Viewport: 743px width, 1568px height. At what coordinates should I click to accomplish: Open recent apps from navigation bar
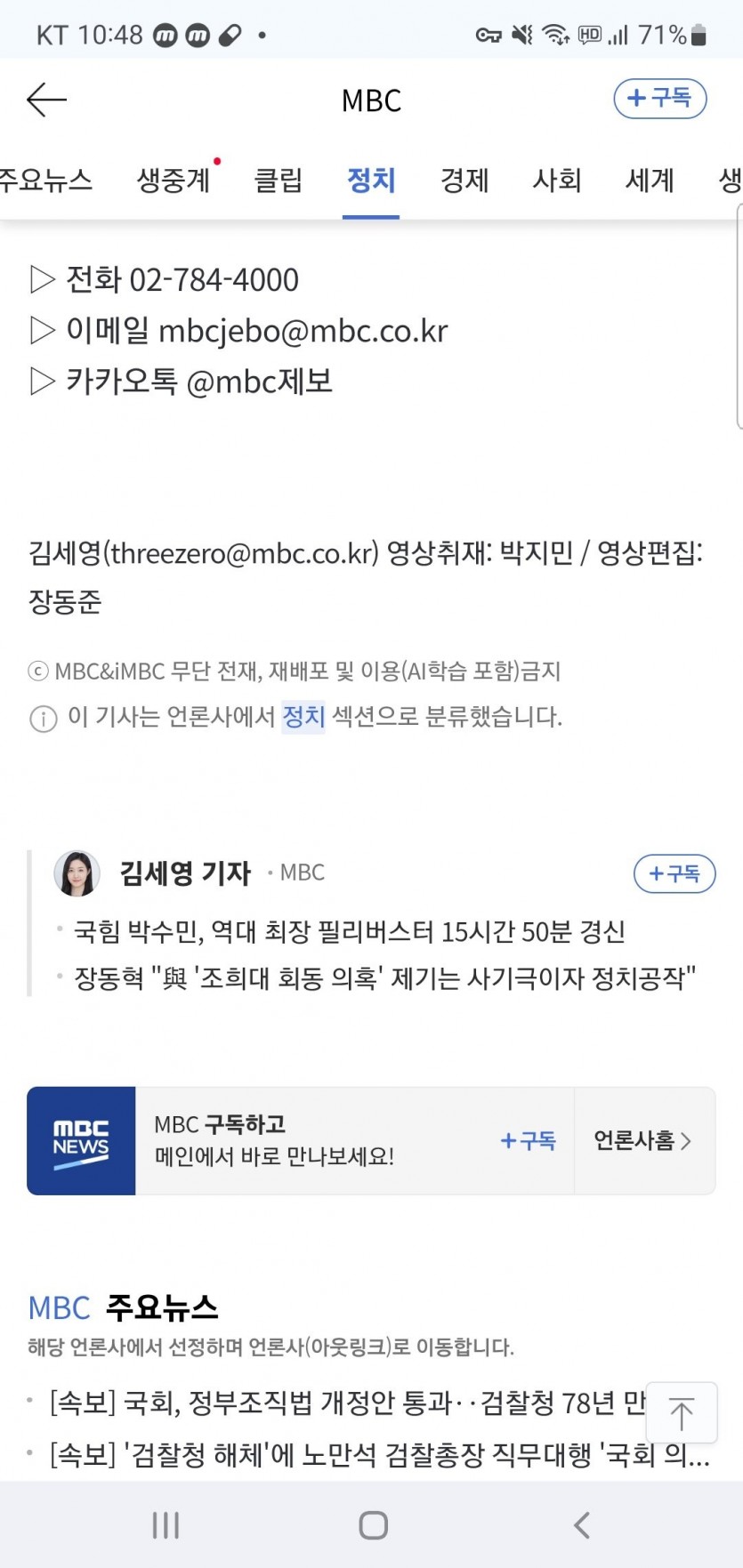point(166,1524)
